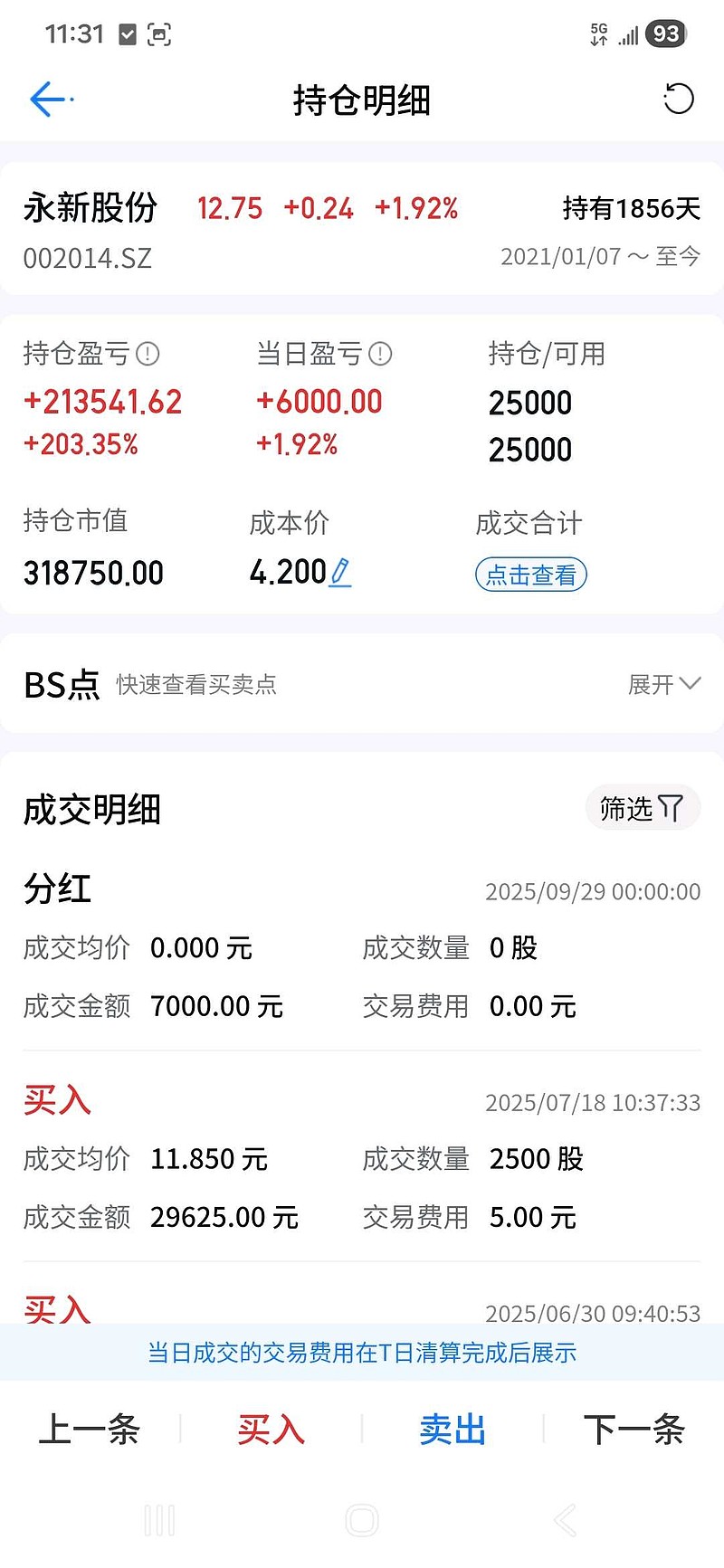The image size is (724, 1568).
Task: Expand the BS点 section
Action: coord(663,684)
